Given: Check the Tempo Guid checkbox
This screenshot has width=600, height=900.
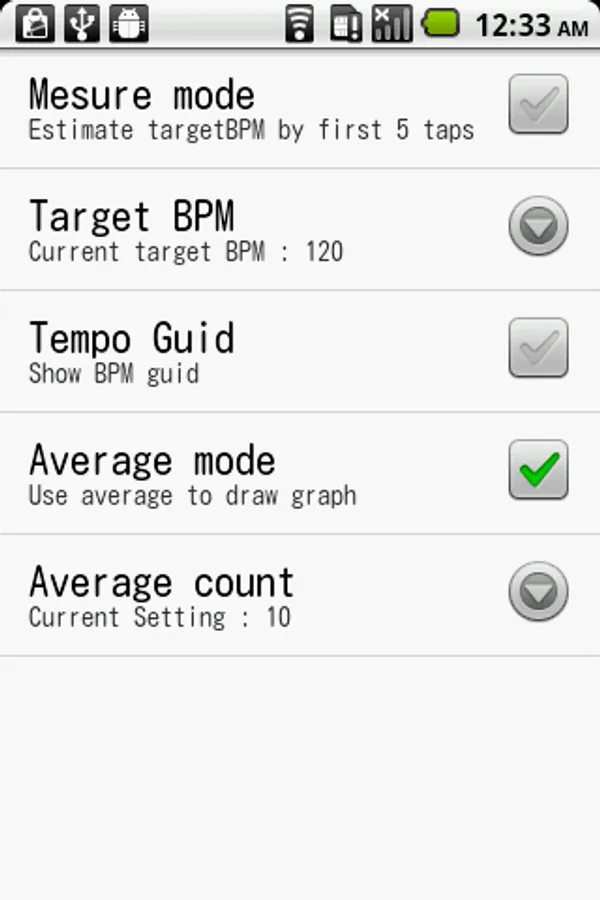Looking at the screenshot, I should (x=538, y=348).
